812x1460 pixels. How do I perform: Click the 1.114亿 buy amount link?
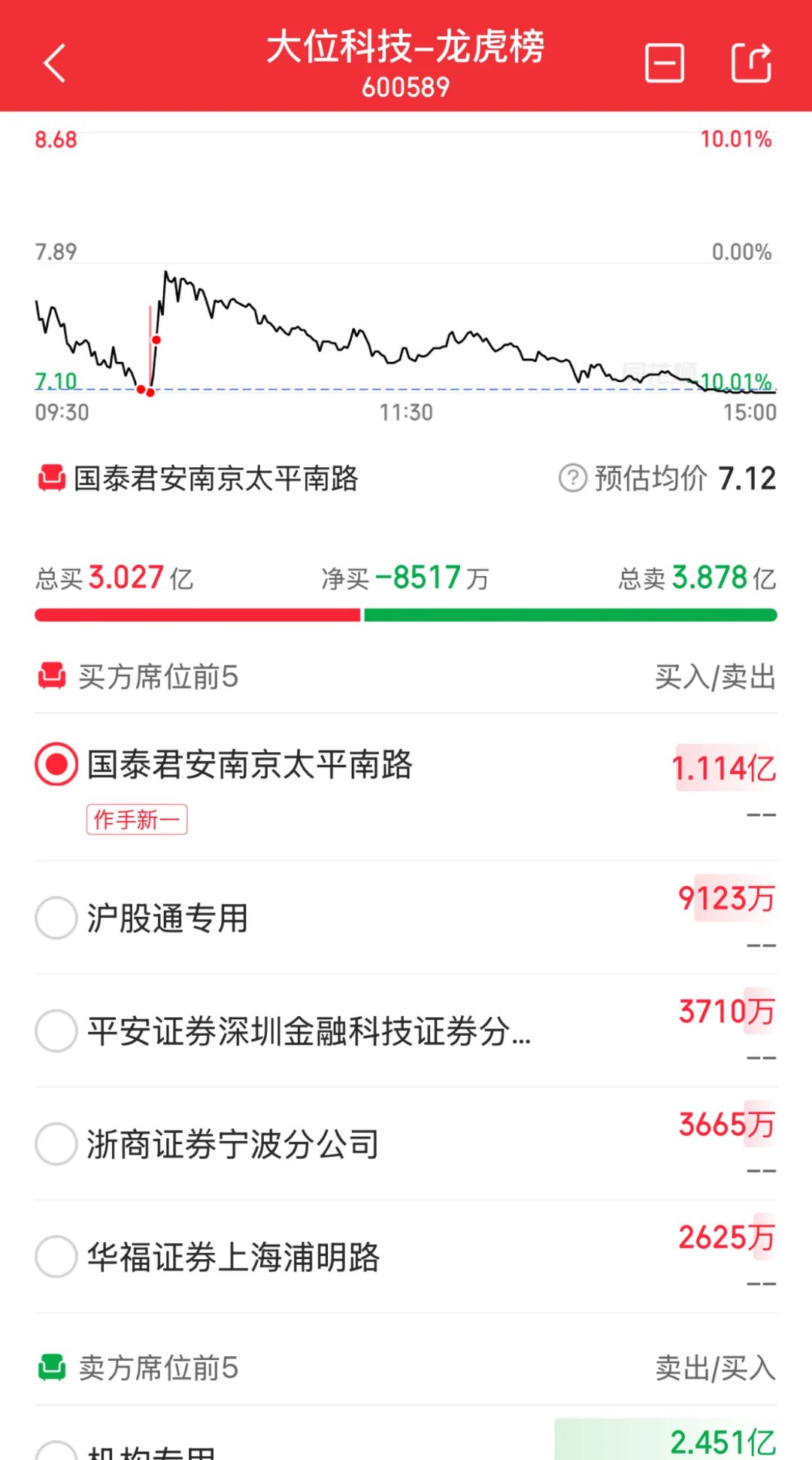[x=723, y=769]
